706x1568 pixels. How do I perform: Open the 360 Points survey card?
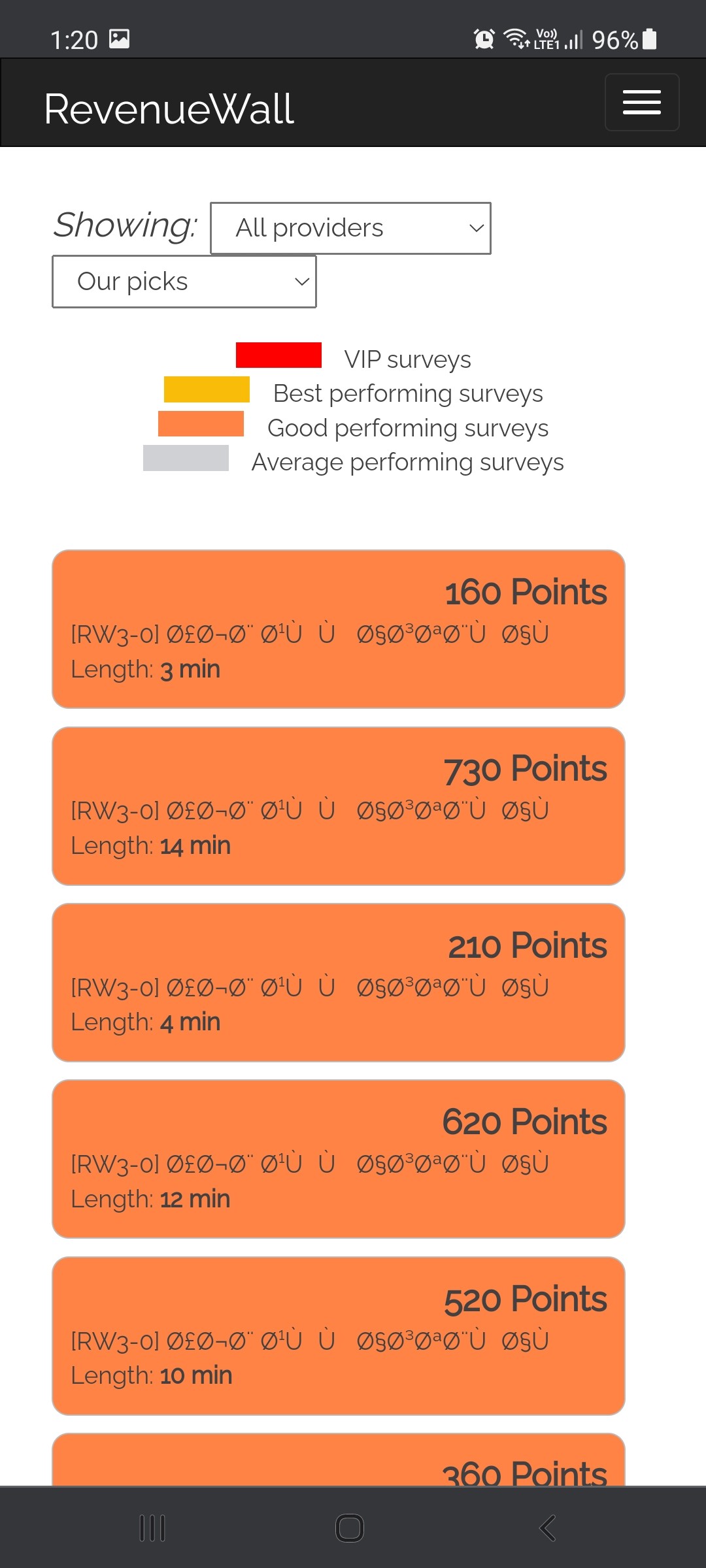tap(339, 1460)
